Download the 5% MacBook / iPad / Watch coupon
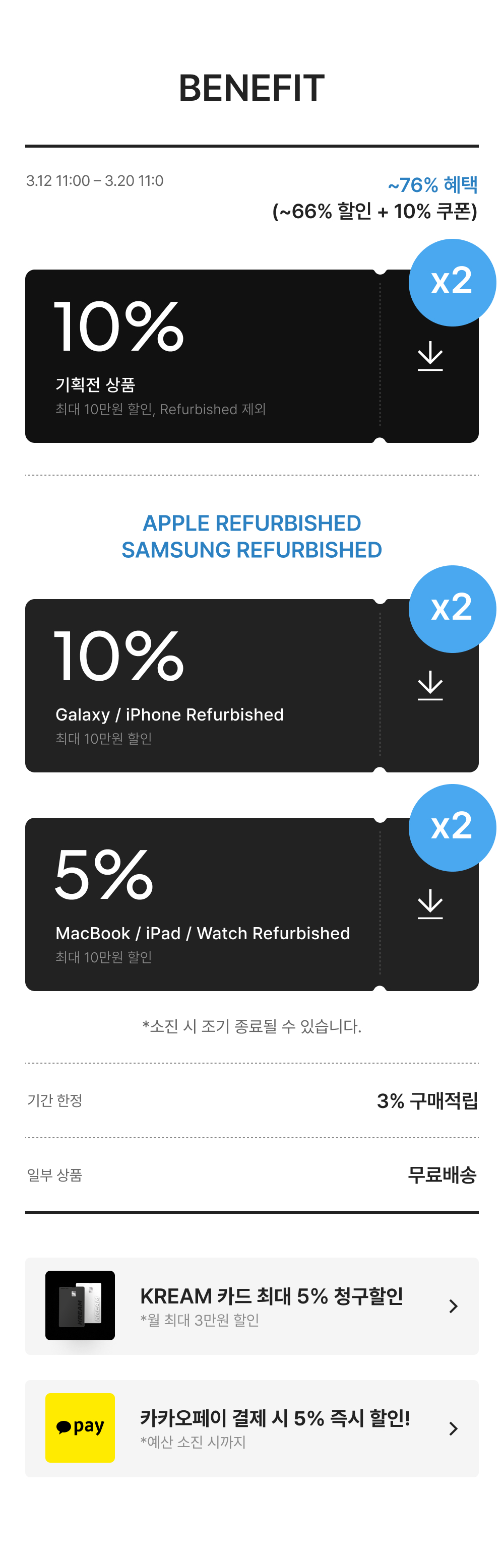This screenshot has height=1568, width=504. (430, 904)
